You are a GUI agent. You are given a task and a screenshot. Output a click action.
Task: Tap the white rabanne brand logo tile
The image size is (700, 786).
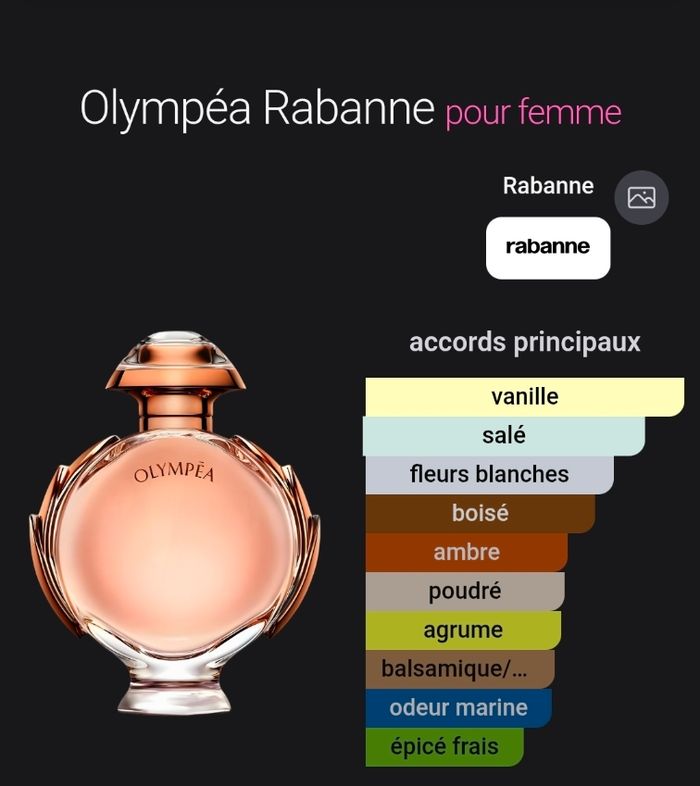(547, 247)
